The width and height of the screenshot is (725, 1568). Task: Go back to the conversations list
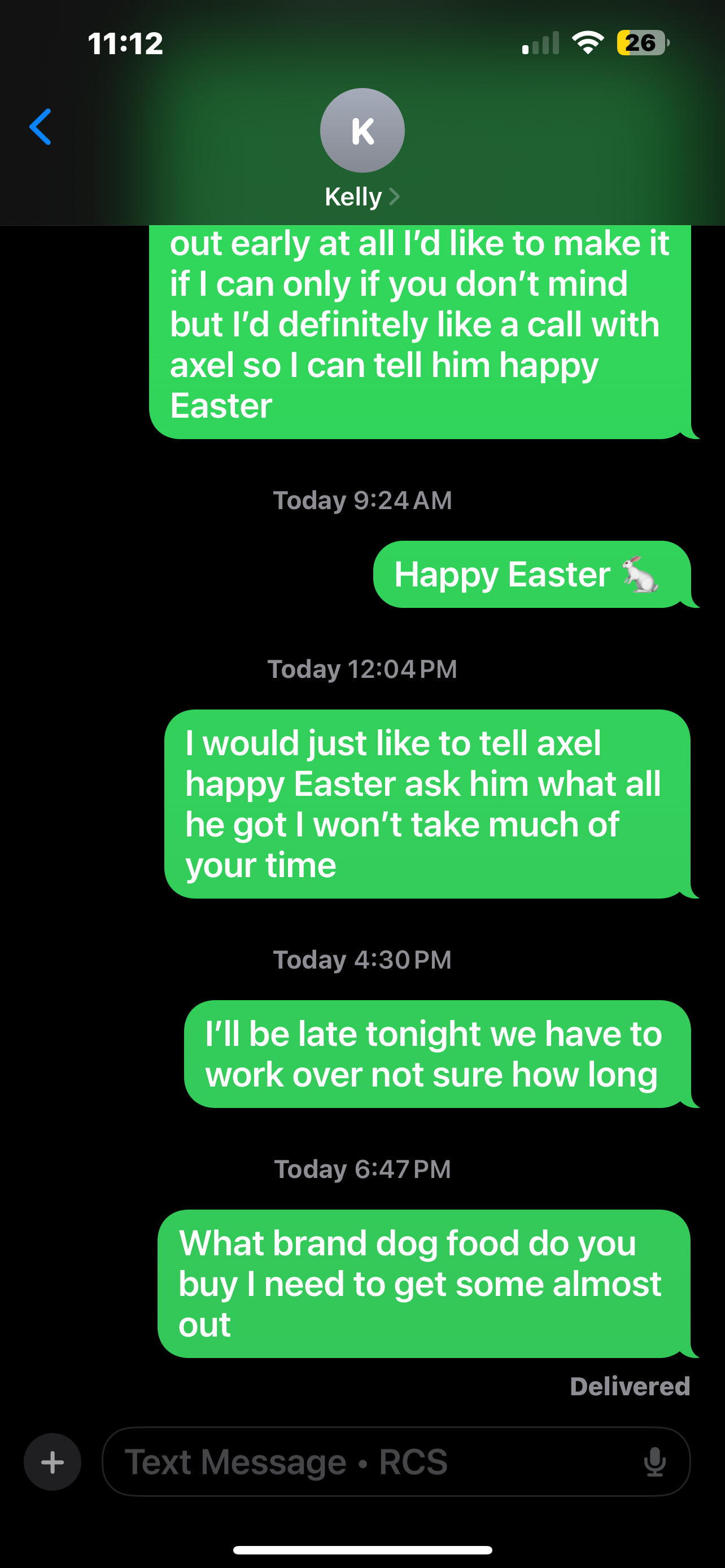point(41,127)
